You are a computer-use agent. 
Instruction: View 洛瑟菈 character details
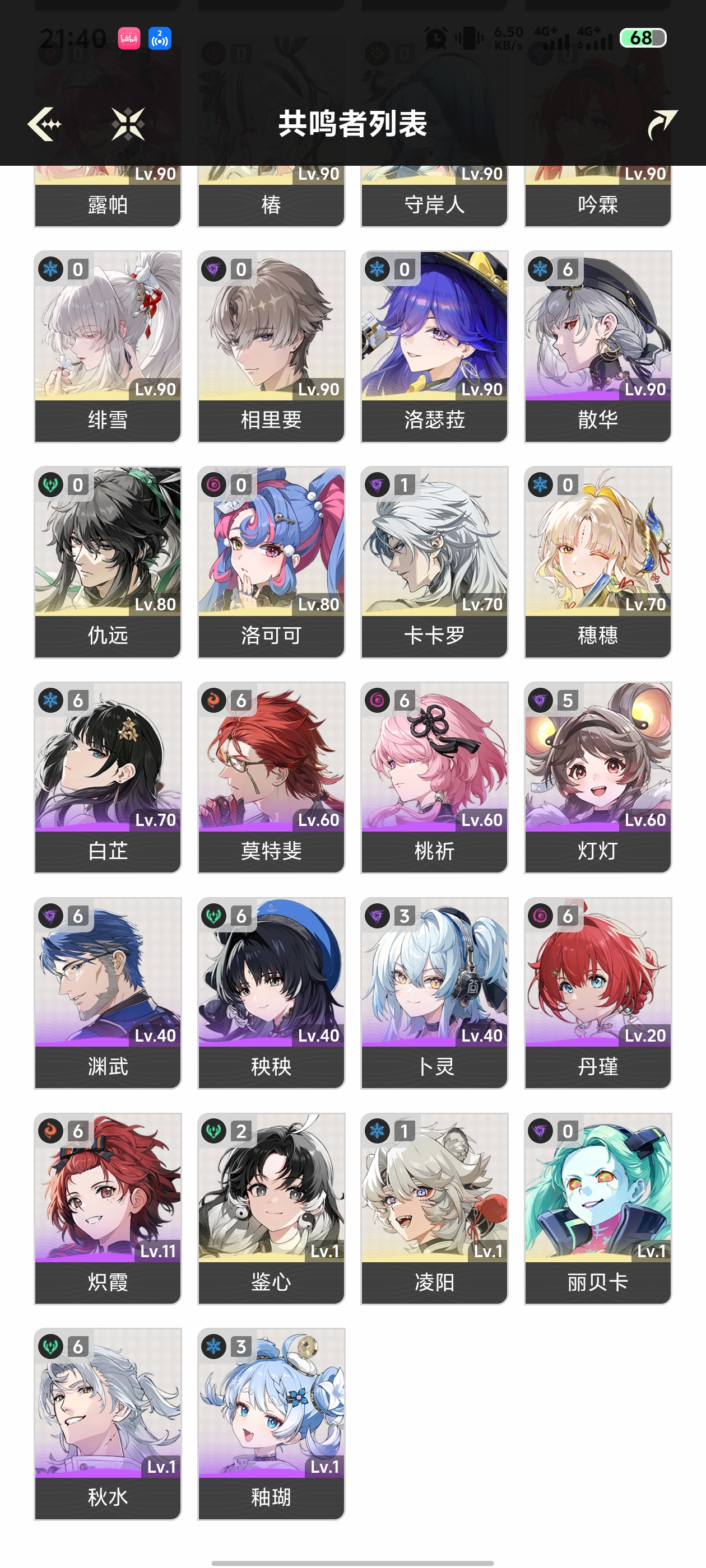(434, 346)
